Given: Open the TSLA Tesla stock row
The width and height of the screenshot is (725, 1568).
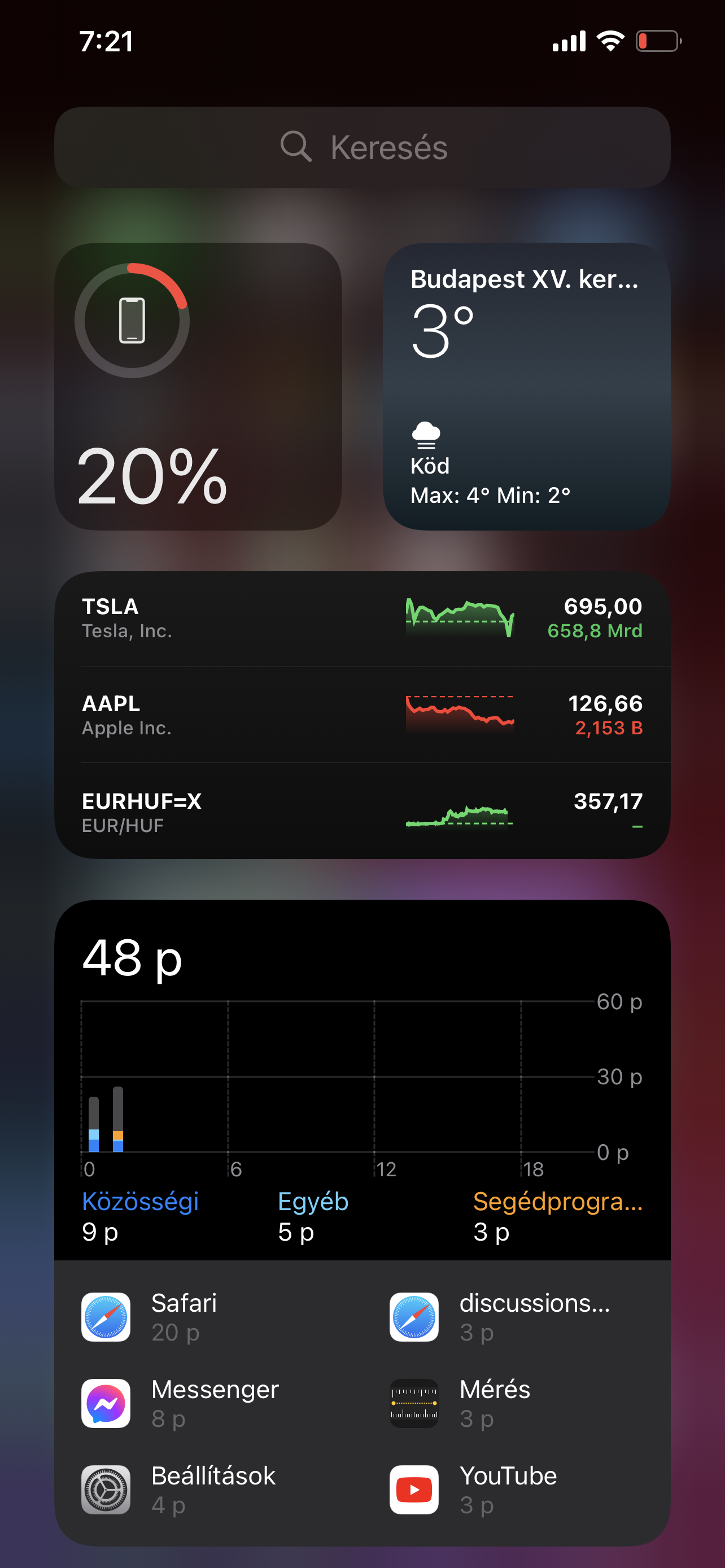Looking at the screenshot, I should 363,619.
